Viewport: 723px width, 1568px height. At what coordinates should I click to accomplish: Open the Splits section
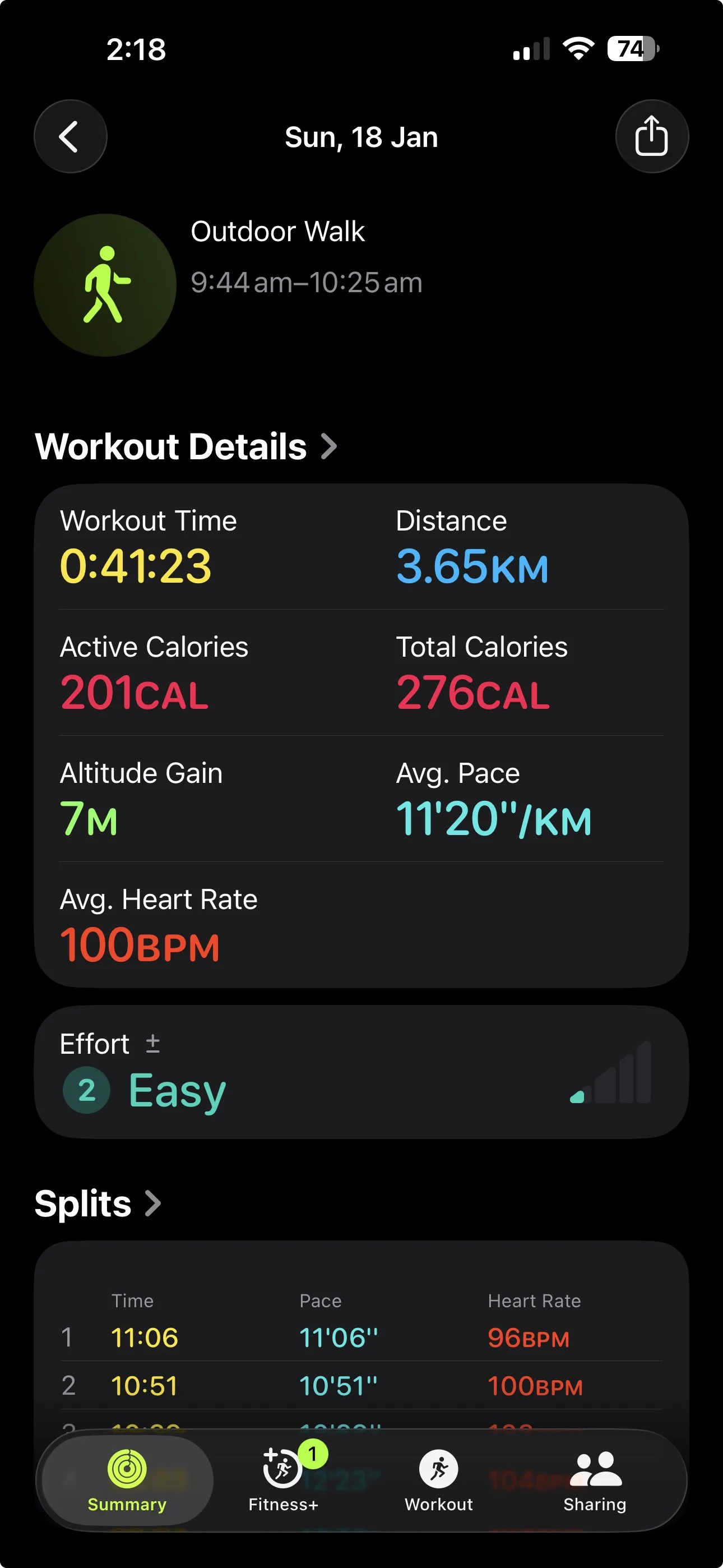point(98,1203)
